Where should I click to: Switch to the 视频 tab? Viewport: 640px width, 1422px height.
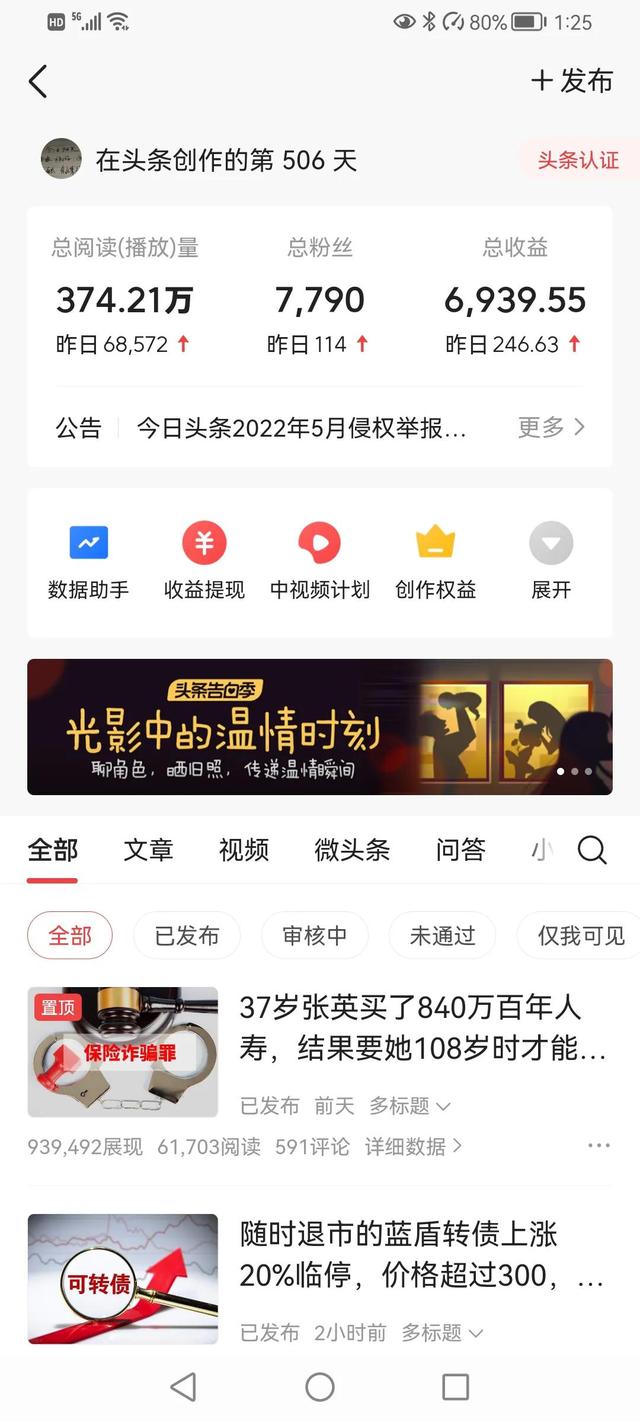click(244, 850)
